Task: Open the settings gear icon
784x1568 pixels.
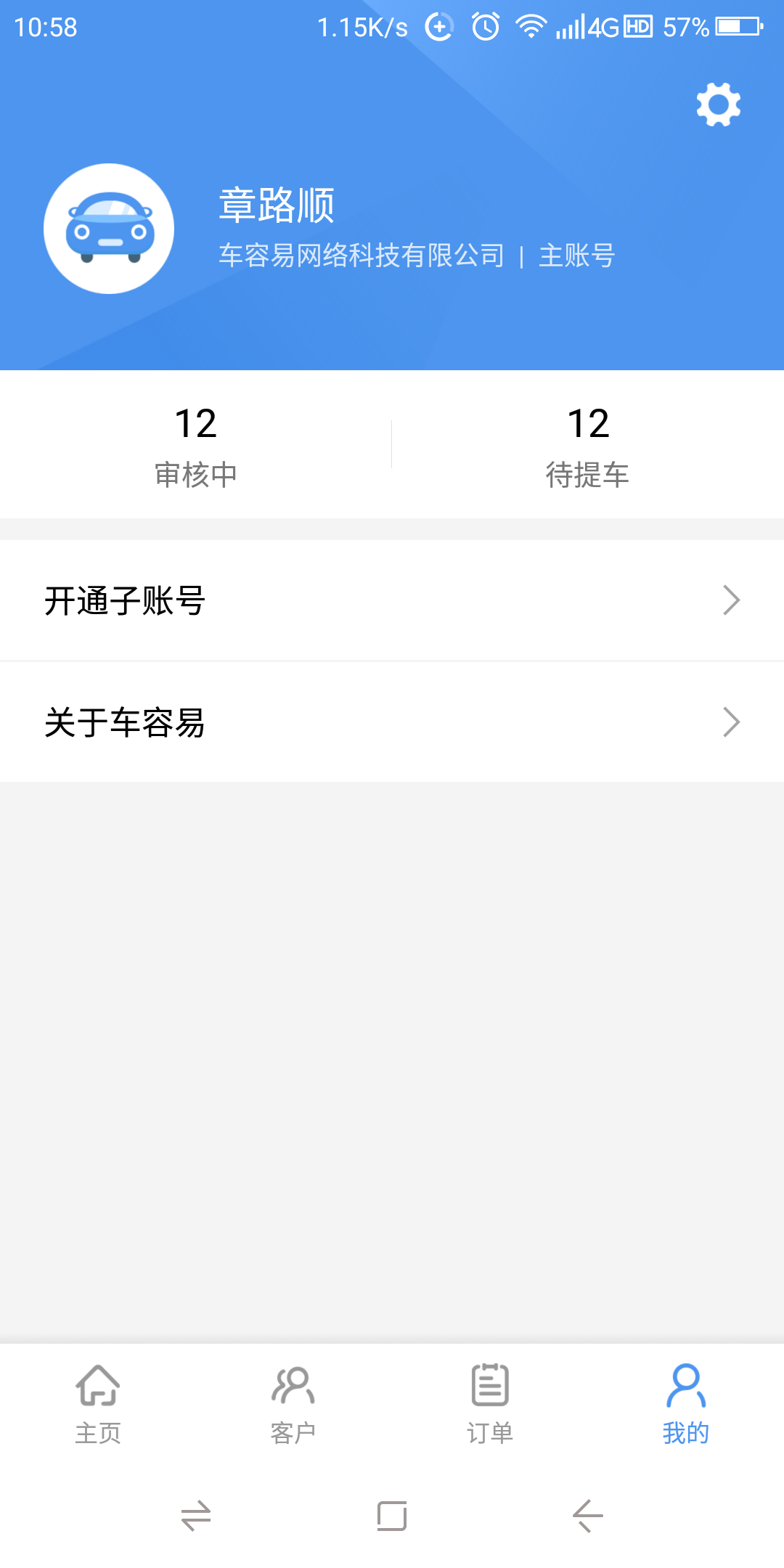Action: click(x=717, y=104)
